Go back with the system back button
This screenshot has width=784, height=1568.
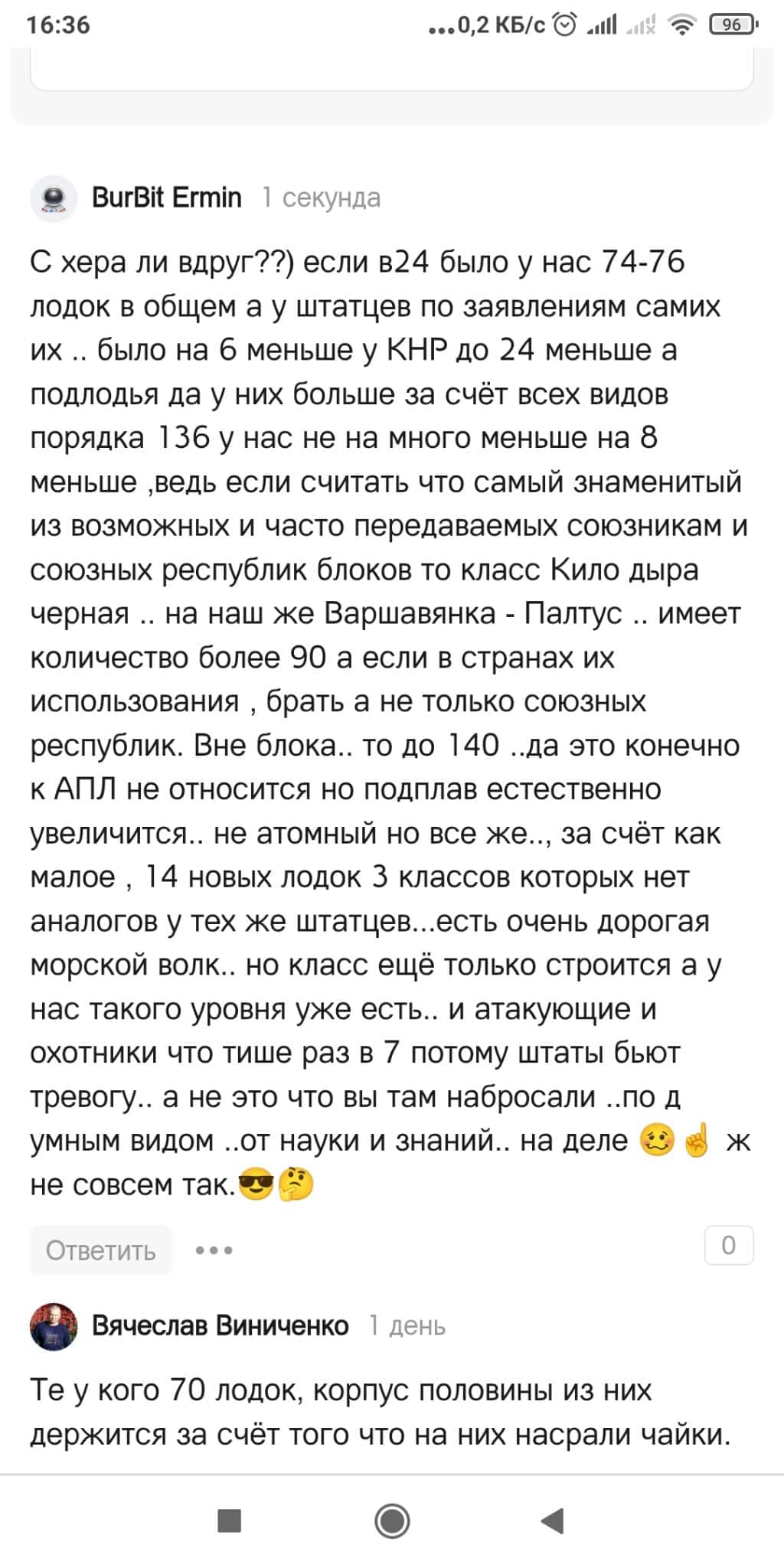click(x=553, y=1521)
